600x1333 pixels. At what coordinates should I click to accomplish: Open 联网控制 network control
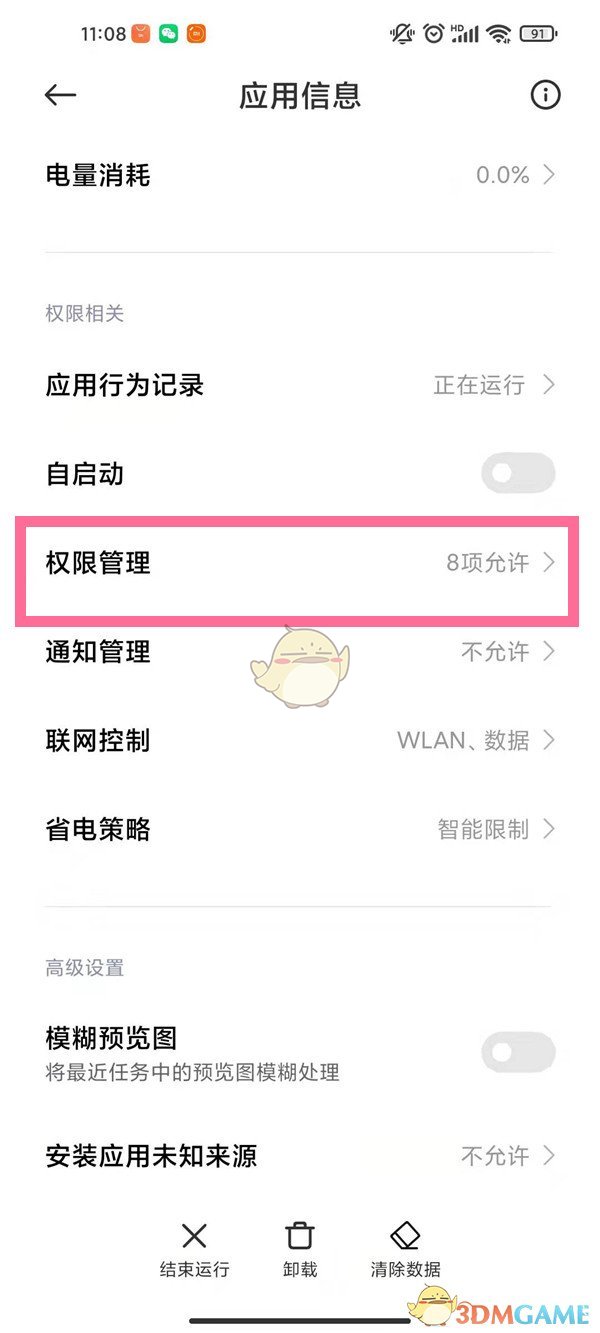[299, 741]
